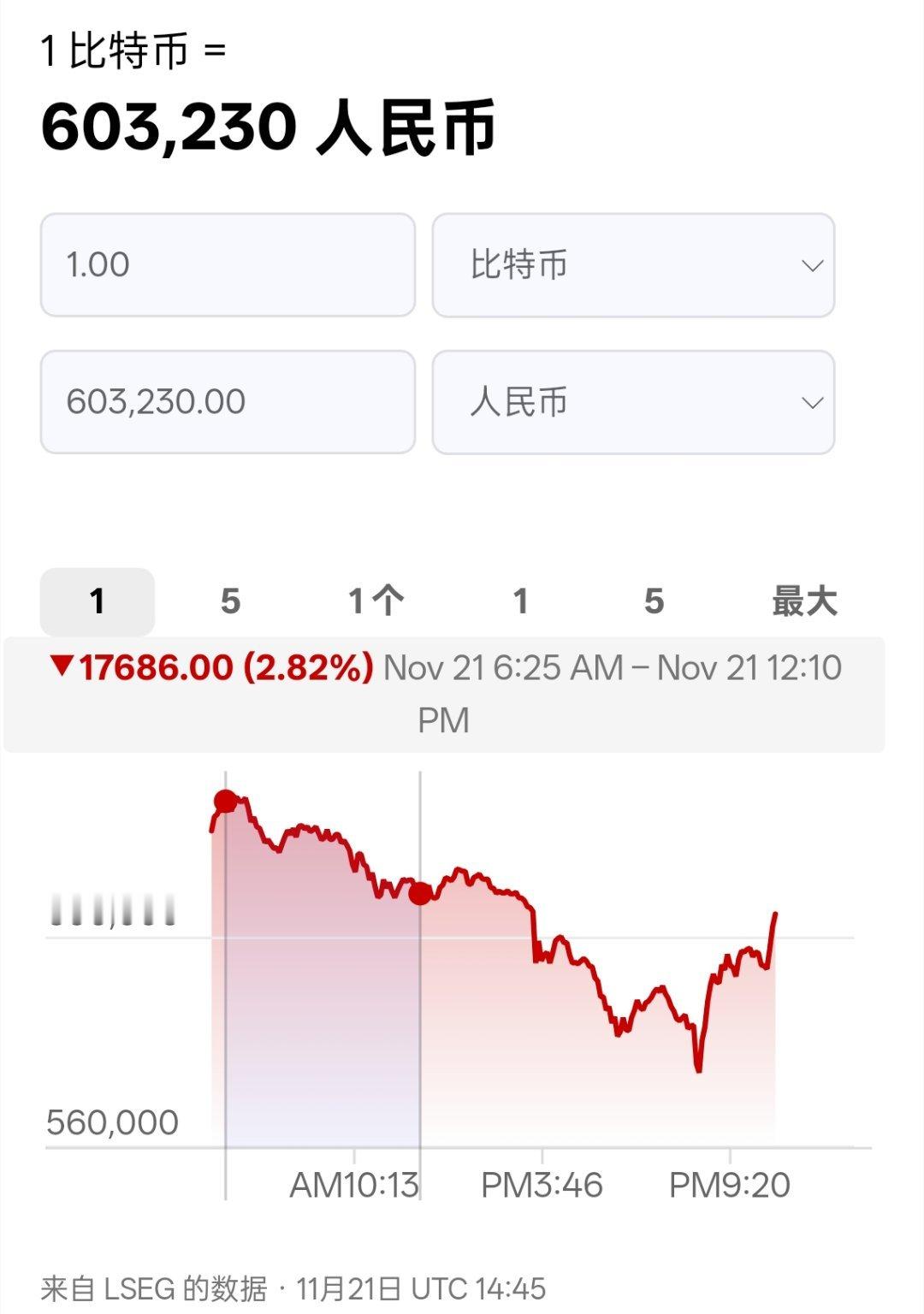This screenshot has height=1314, width=924.
Task: Switch chart range to 最大
Action: 803,601
